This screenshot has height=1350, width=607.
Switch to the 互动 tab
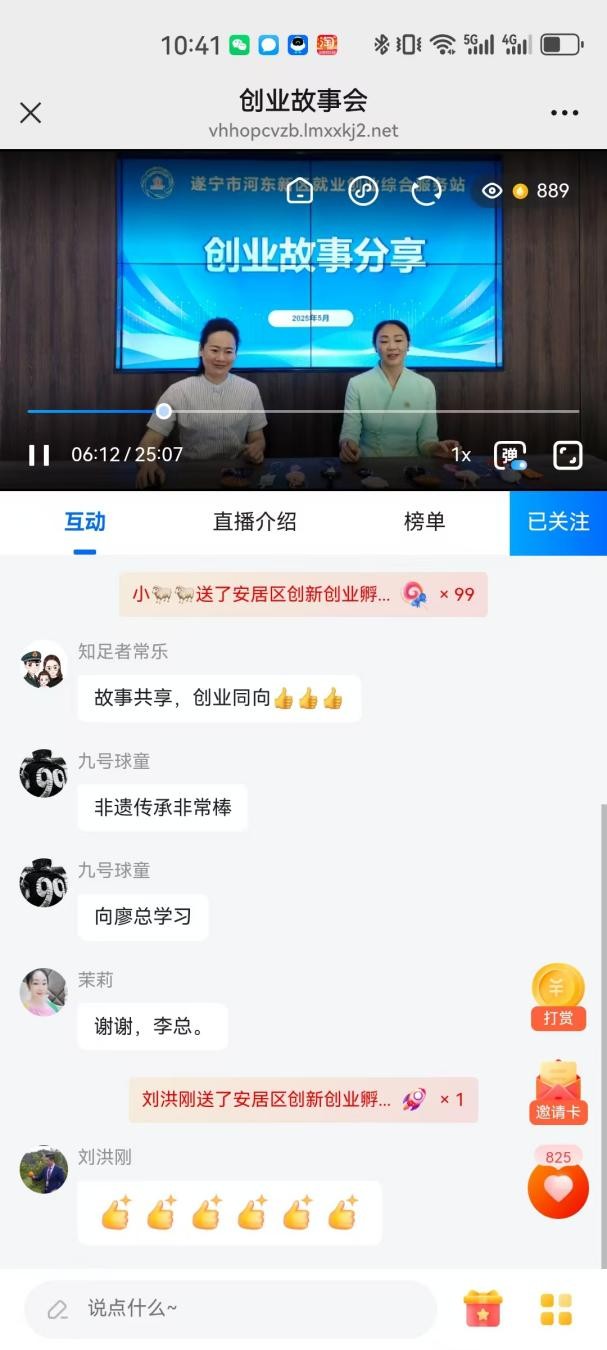coord(85,521)
